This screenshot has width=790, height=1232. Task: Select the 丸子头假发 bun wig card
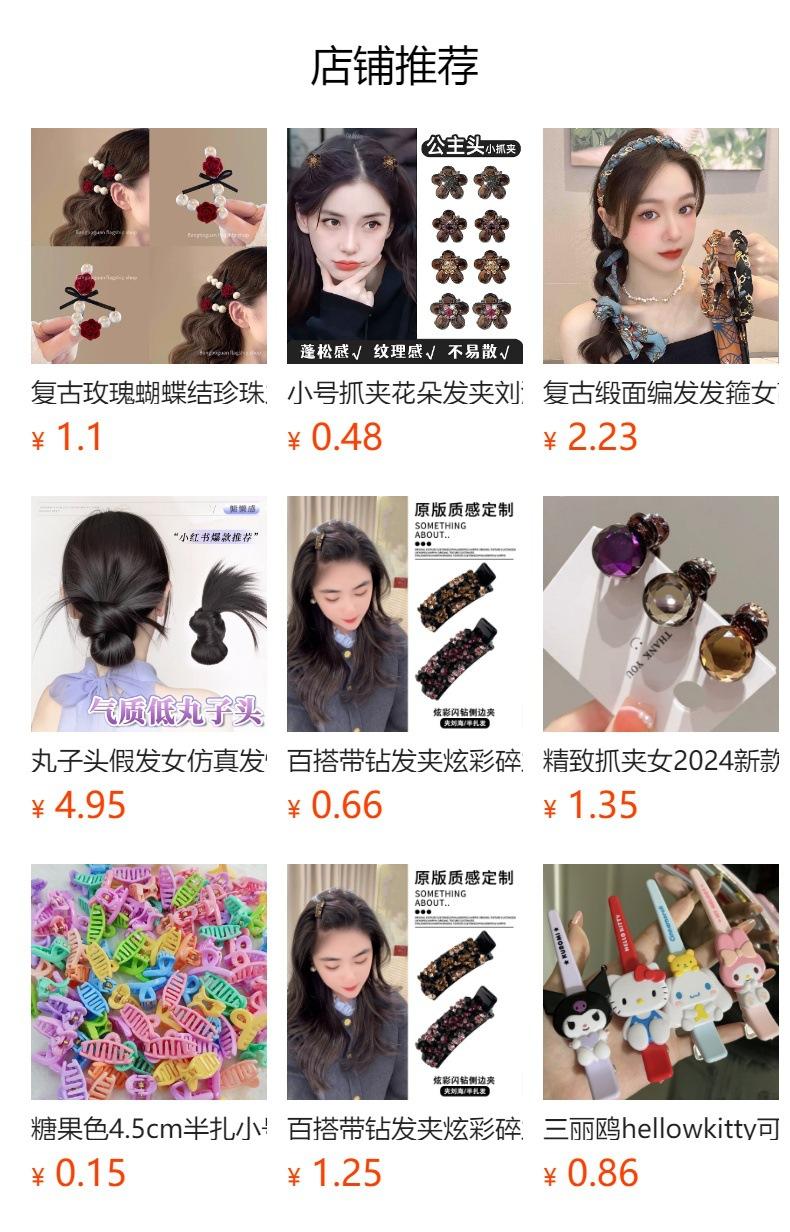pyautogui.click(x=149, y=659)
